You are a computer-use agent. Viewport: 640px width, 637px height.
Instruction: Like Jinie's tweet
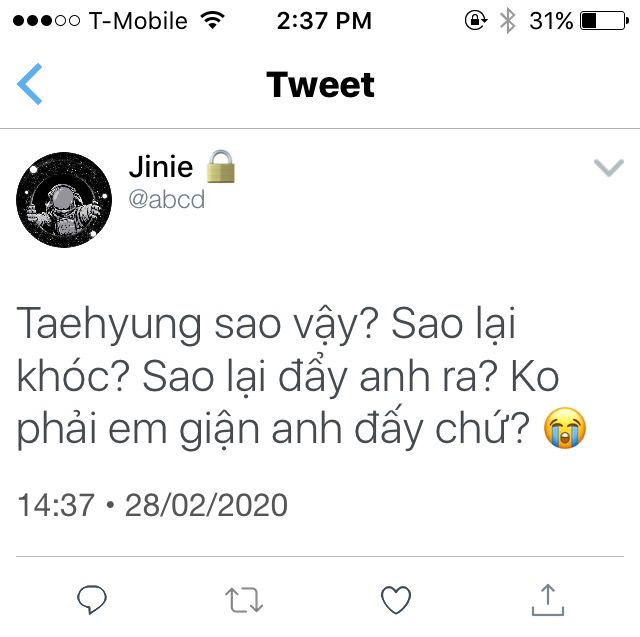point(396,599)
